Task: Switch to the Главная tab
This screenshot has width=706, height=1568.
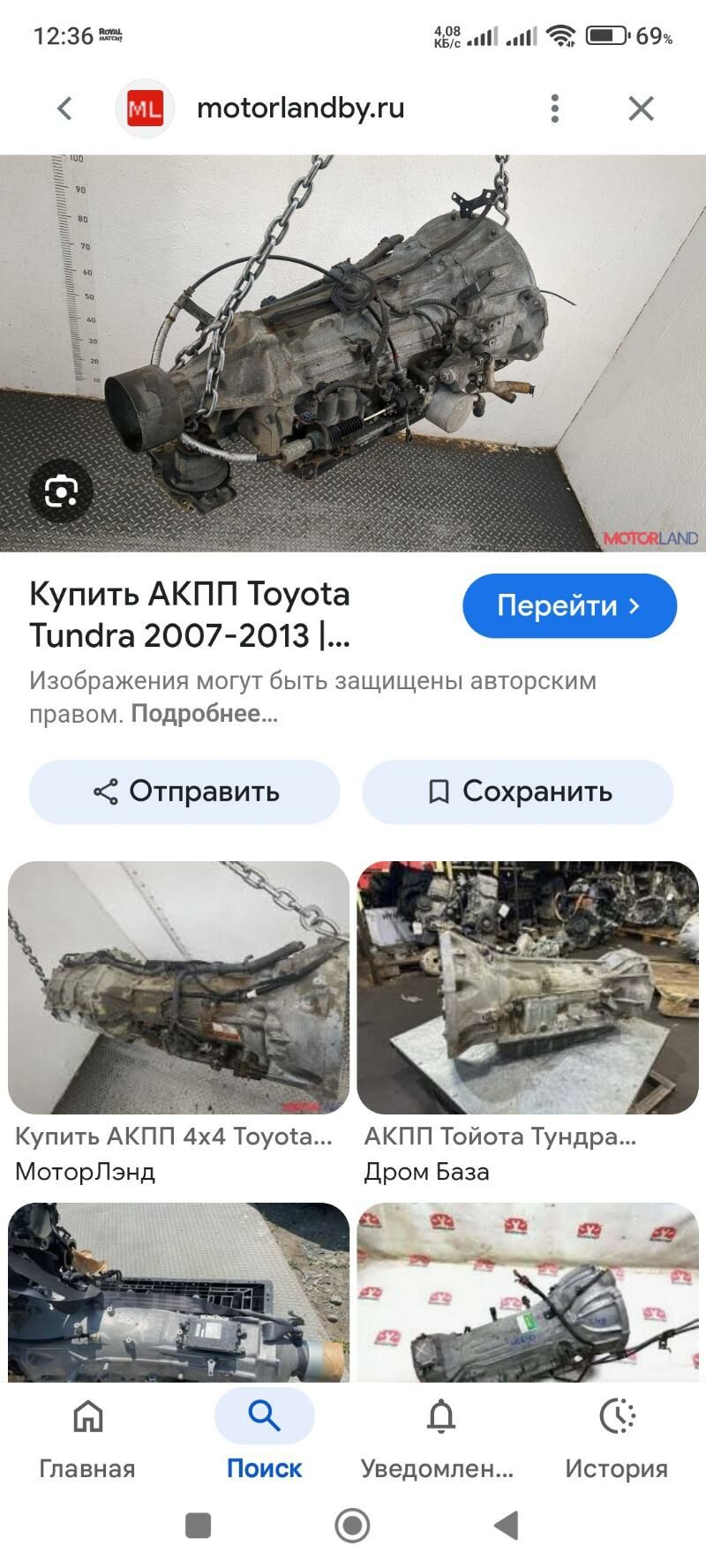Action: point(87,1436)
